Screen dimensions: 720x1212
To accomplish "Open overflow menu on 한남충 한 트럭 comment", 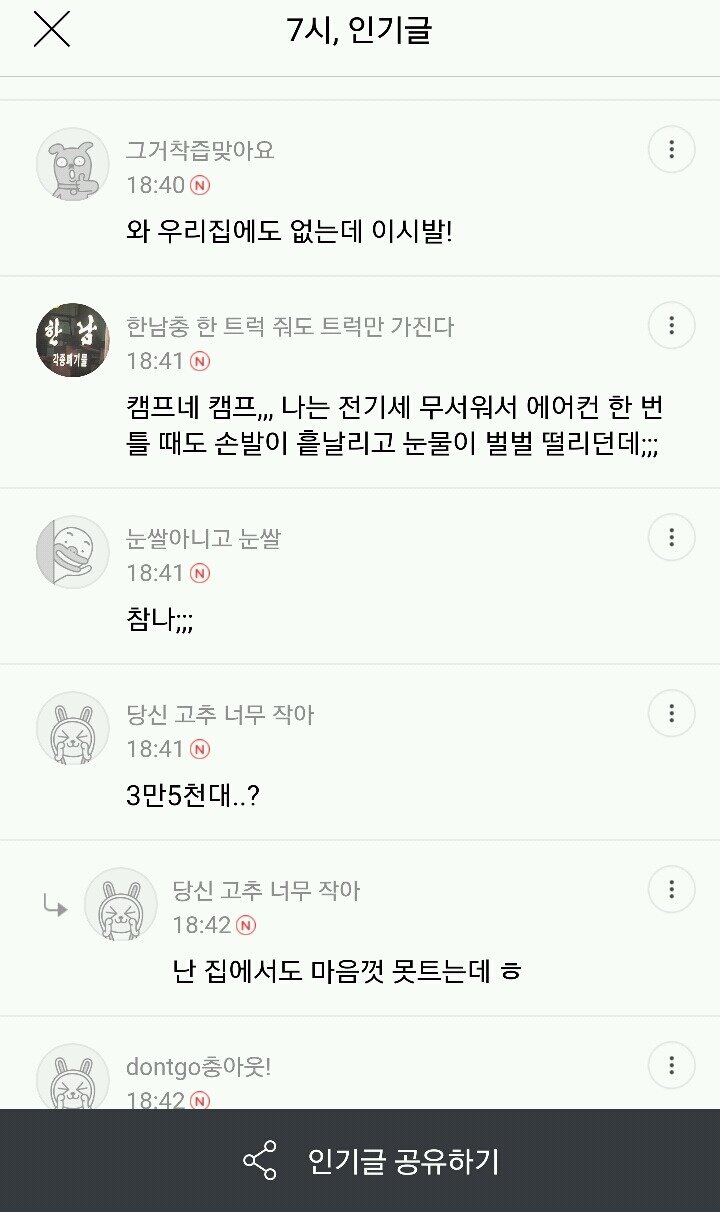I will 671,326.
